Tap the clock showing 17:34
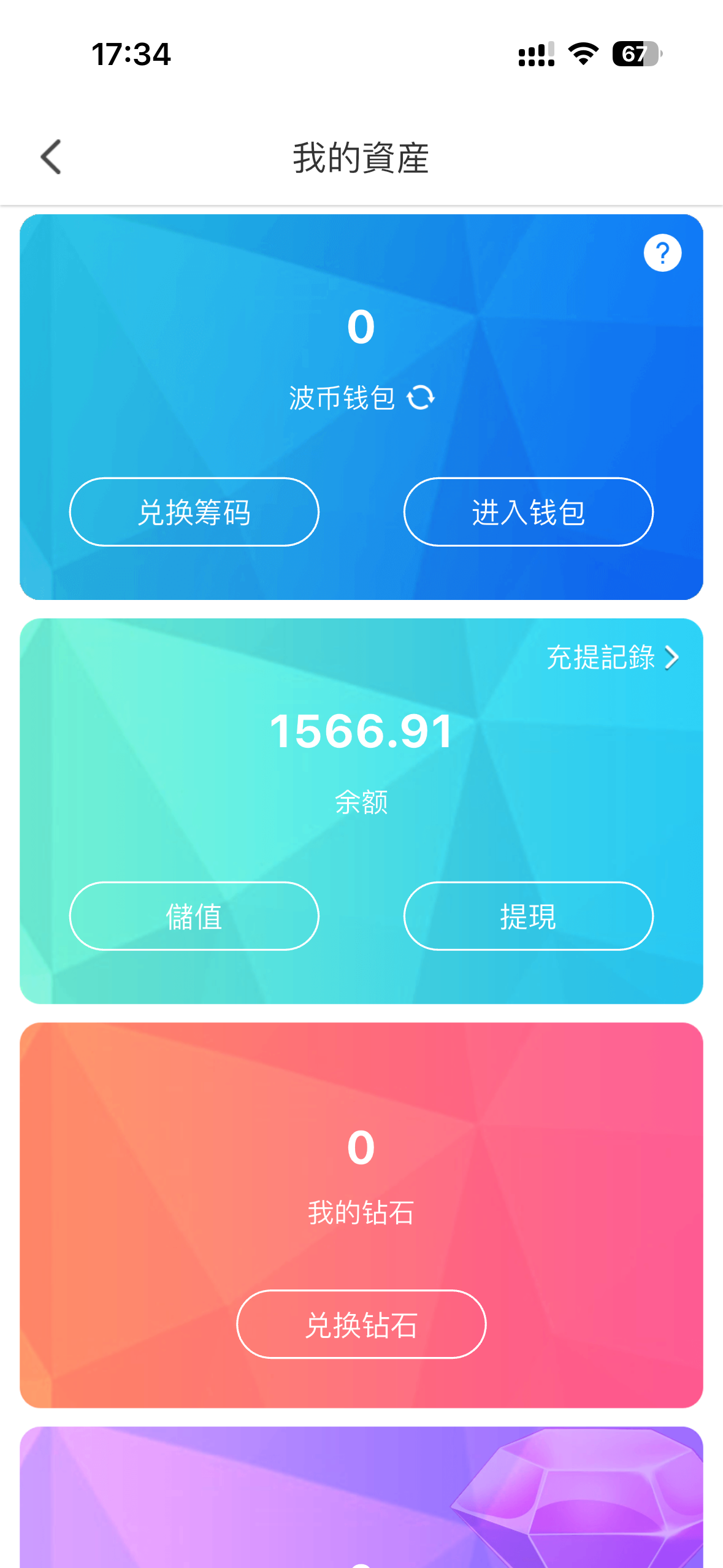The height and width of the screenshot is (1568, 723). (131, 55)
